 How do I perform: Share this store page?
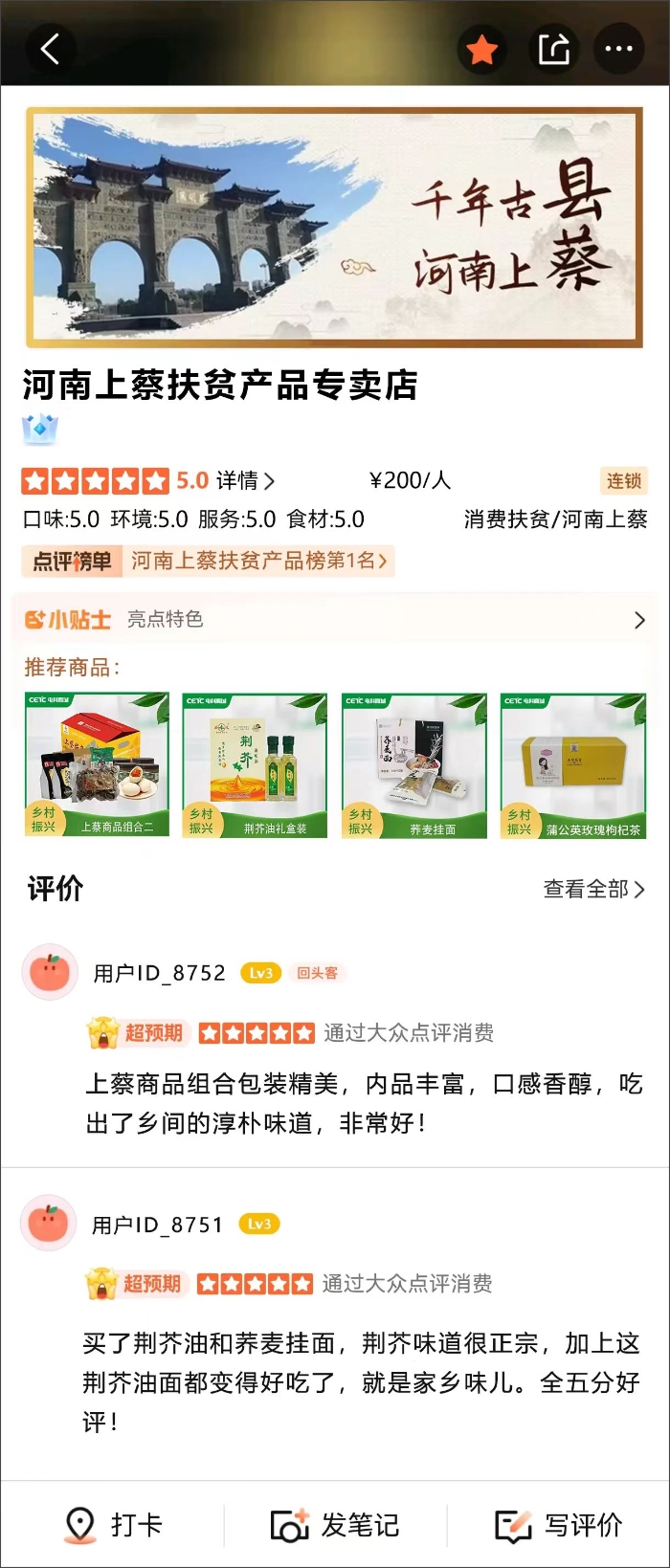tap(554, 49)
